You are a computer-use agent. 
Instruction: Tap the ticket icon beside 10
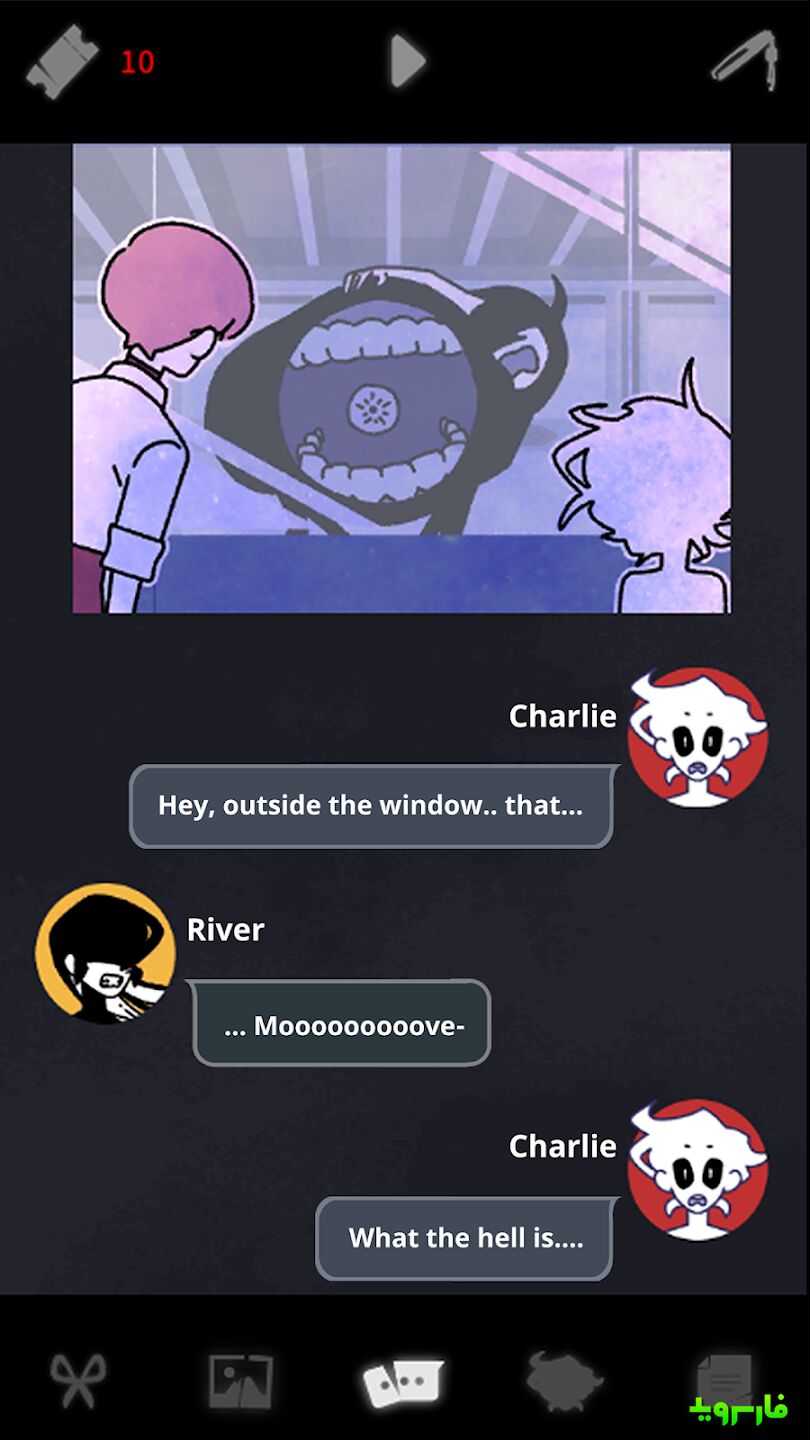[62, 62]
